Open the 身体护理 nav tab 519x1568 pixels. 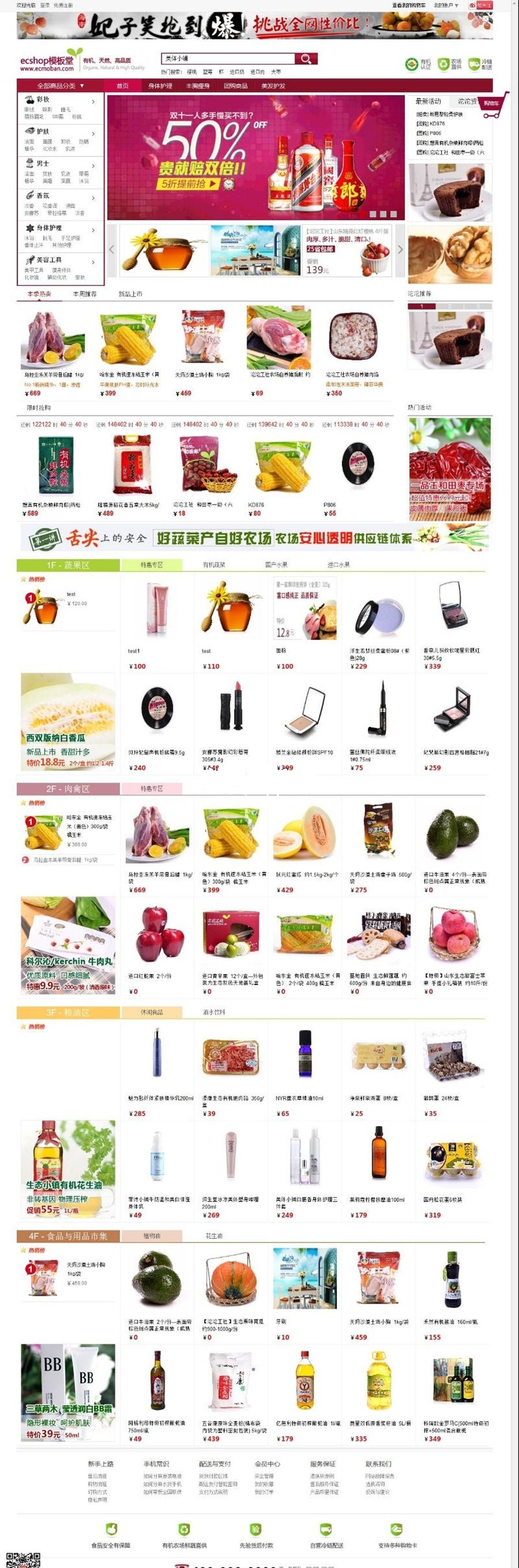click(x=160, y=86)
